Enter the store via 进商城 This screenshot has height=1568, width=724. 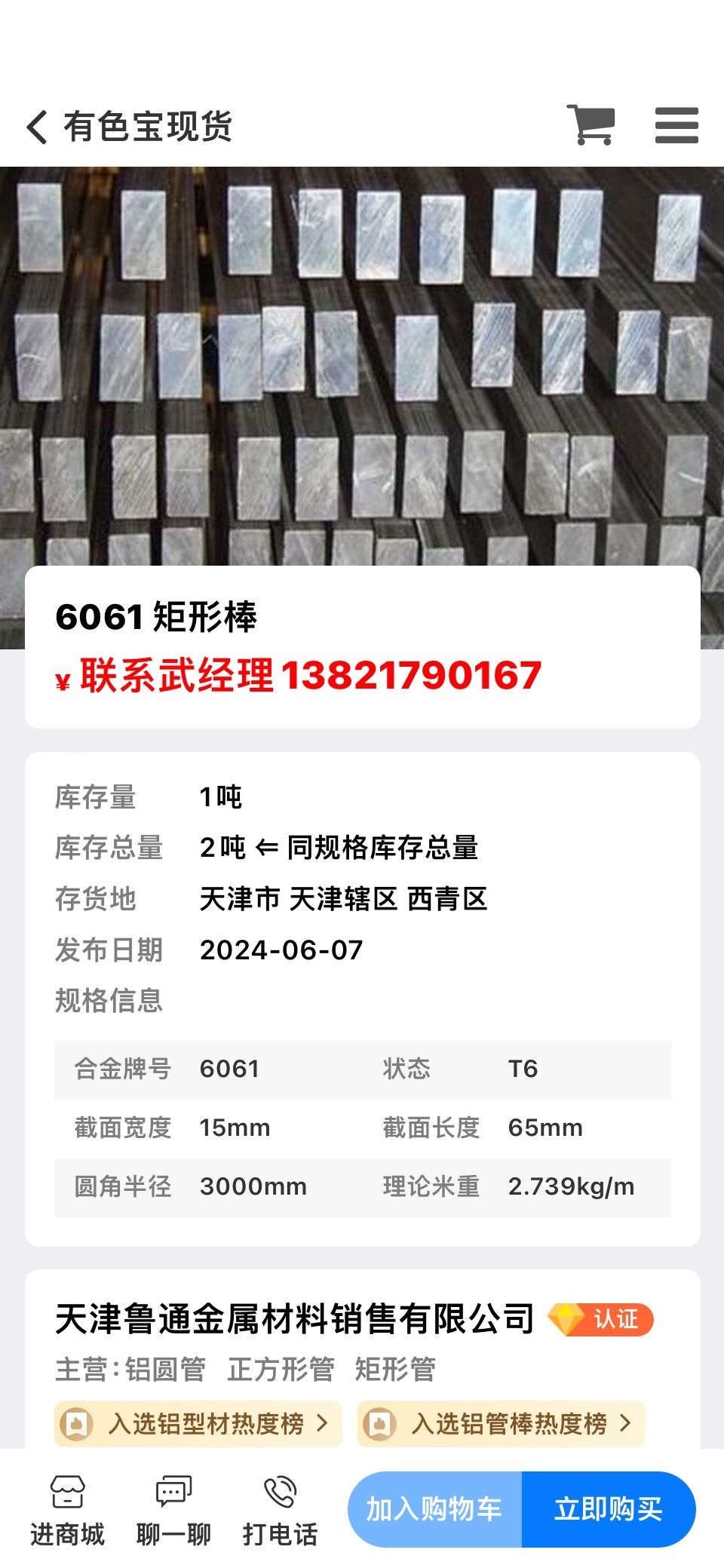(x=68, y=1510)
